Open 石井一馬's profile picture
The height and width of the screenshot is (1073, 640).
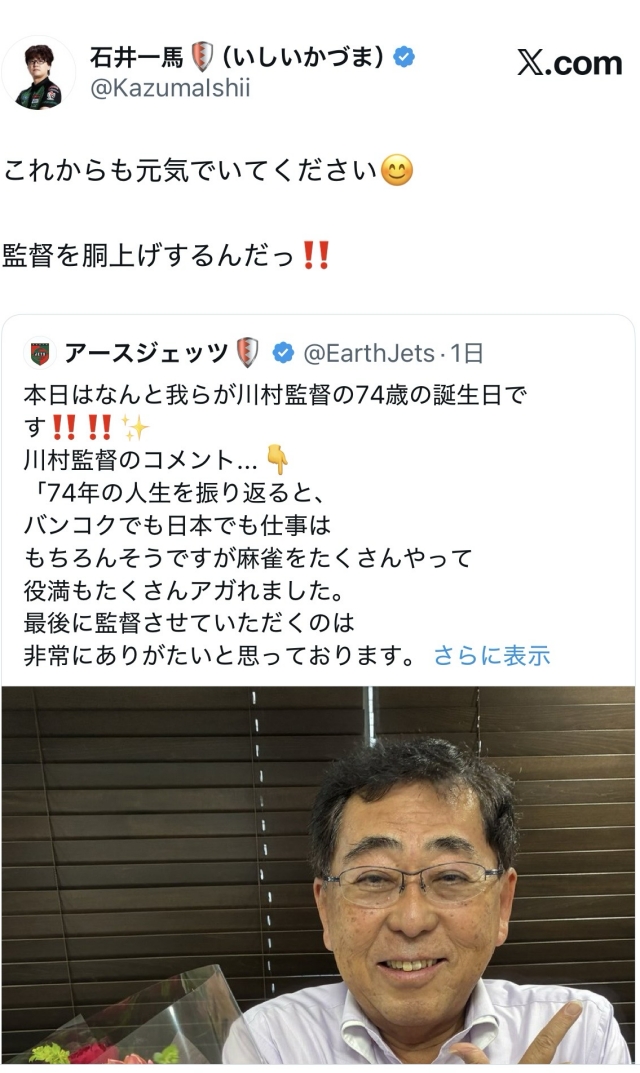[39, 72]
